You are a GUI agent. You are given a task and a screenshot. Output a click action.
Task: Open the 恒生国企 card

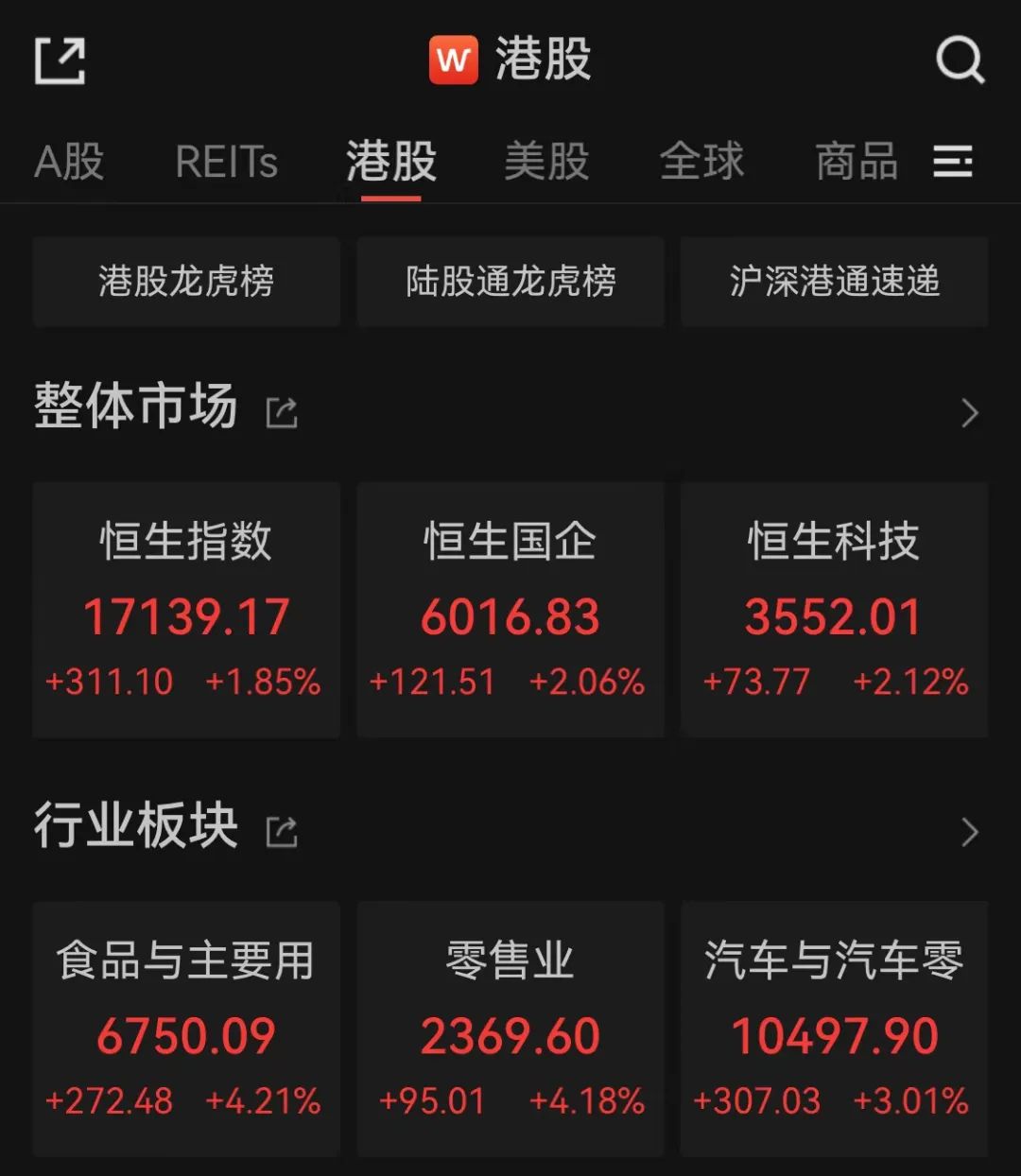(510, 610)
